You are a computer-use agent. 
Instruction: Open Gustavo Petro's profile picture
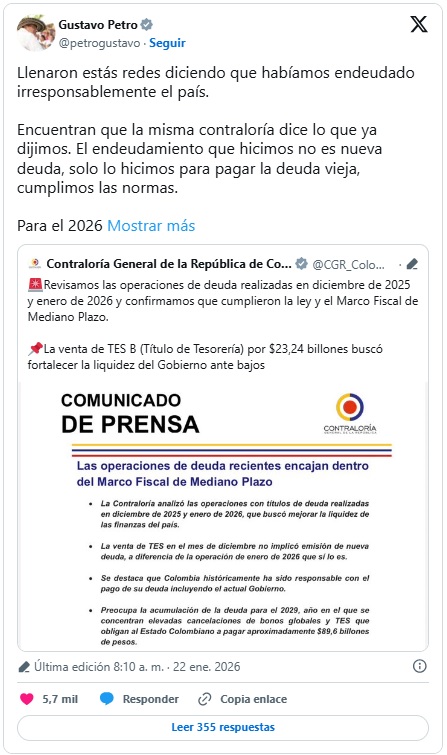(36, 33)
